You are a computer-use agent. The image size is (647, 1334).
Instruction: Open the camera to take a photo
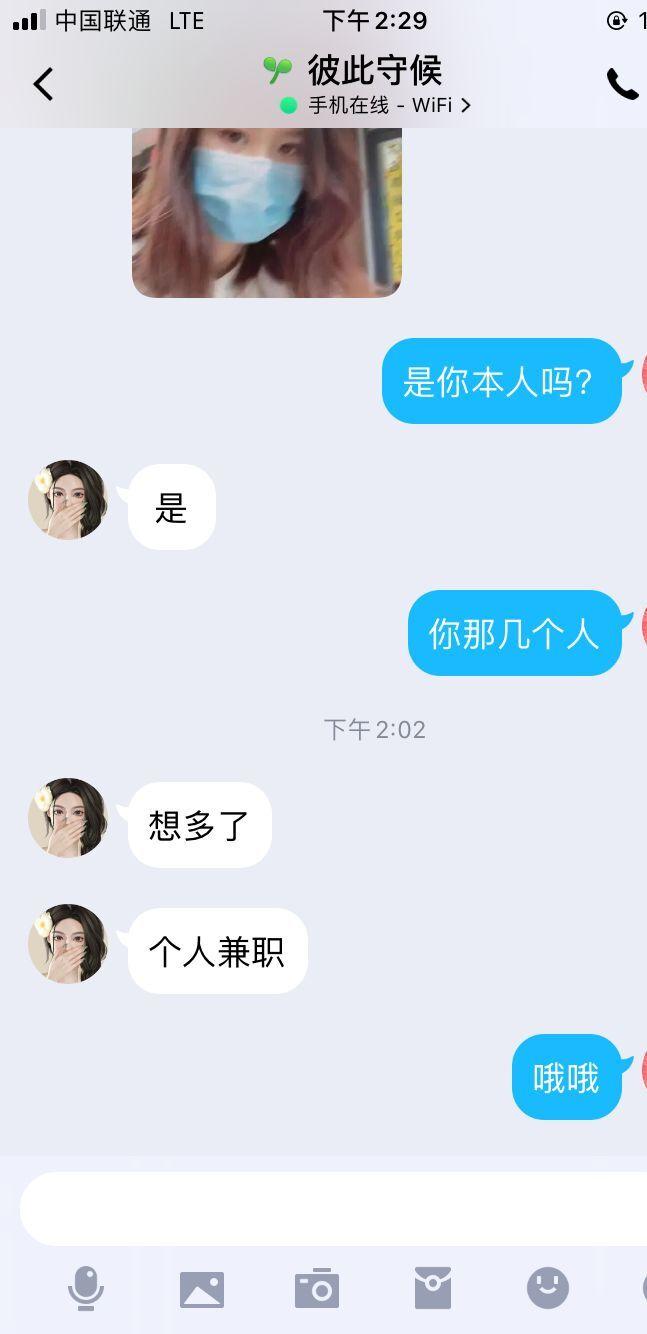click(x=317, y=1289)
